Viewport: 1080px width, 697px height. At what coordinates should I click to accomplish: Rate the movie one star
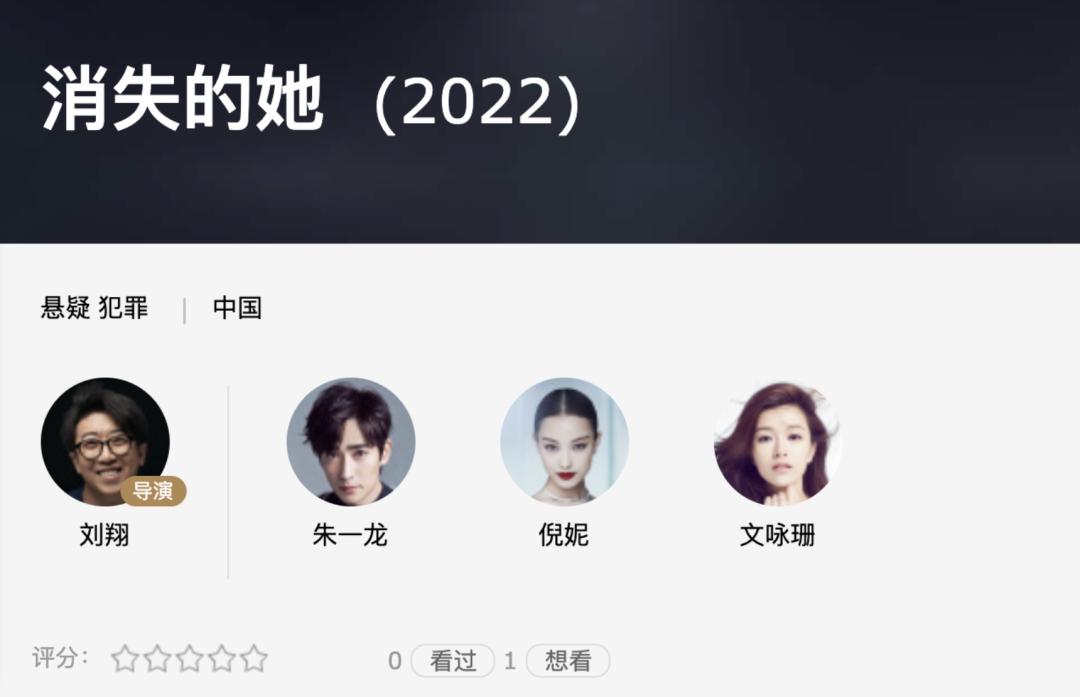click(x=125, y=659)
